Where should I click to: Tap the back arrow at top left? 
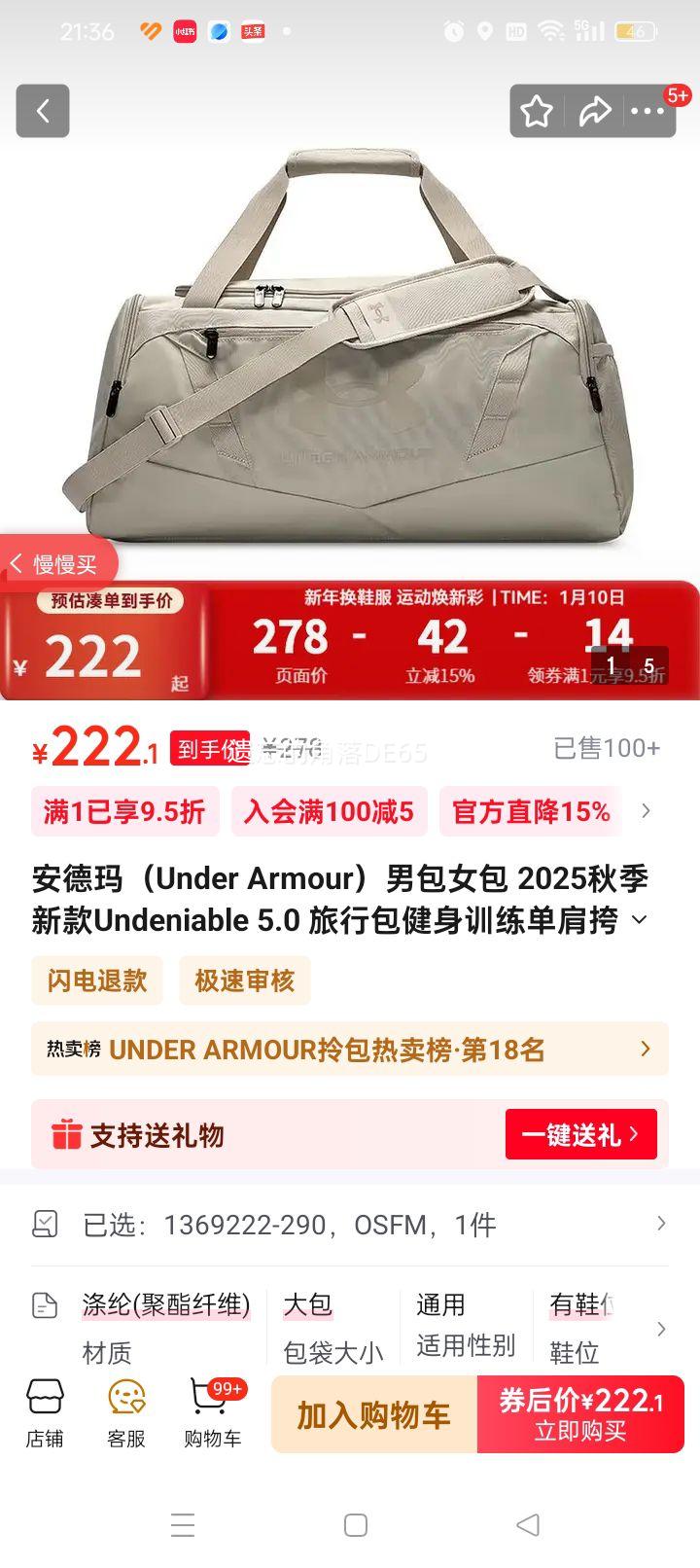[43, 111]
